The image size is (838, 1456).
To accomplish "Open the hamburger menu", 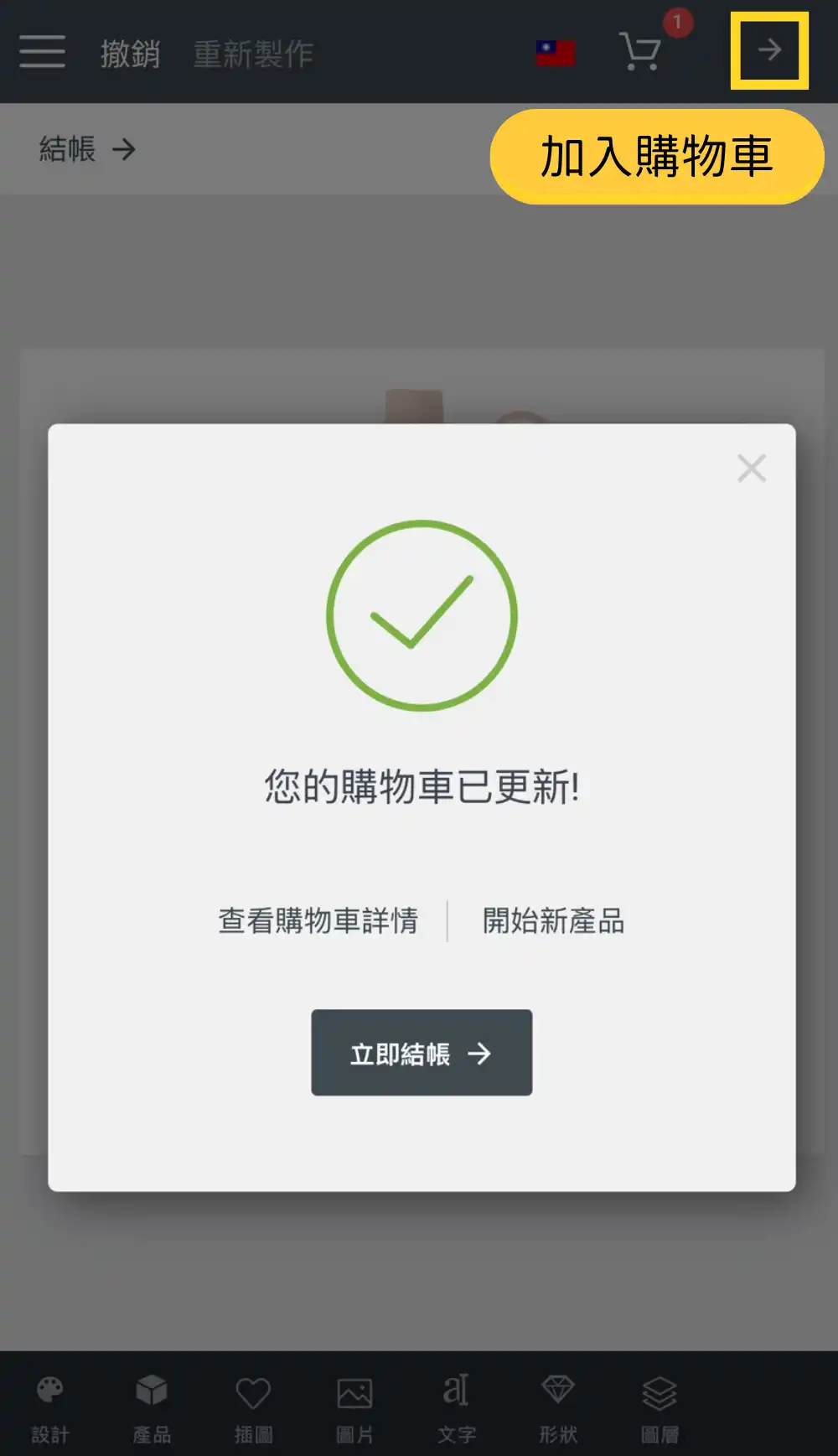I will pyautogui.click(x=42, y=52).
